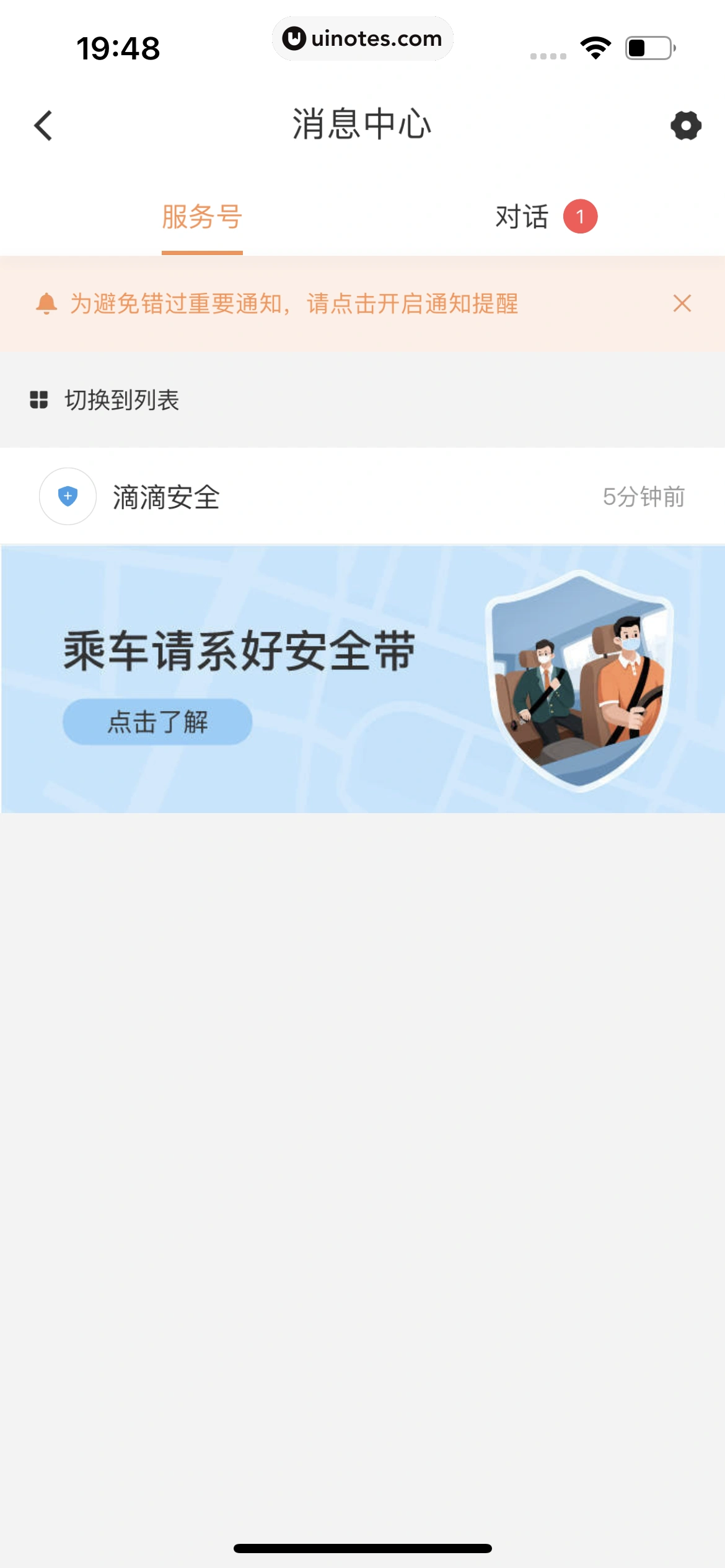This screenshot has width=725, height=1568.
Task: Select the 服务号 tab
Action: coord(202,217)
